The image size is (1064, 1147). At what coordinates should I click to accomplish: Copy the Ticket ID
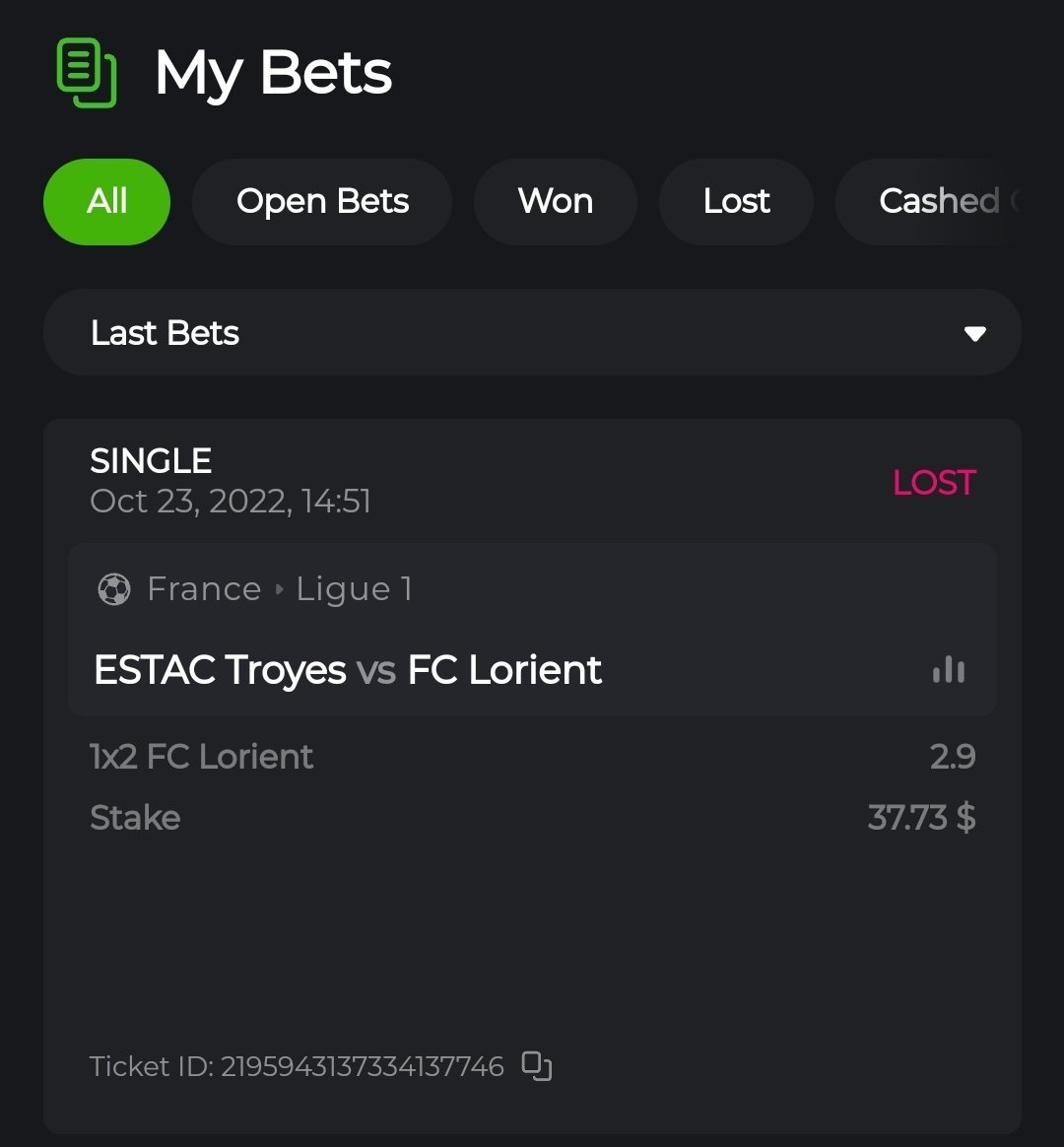[537, 1066]
